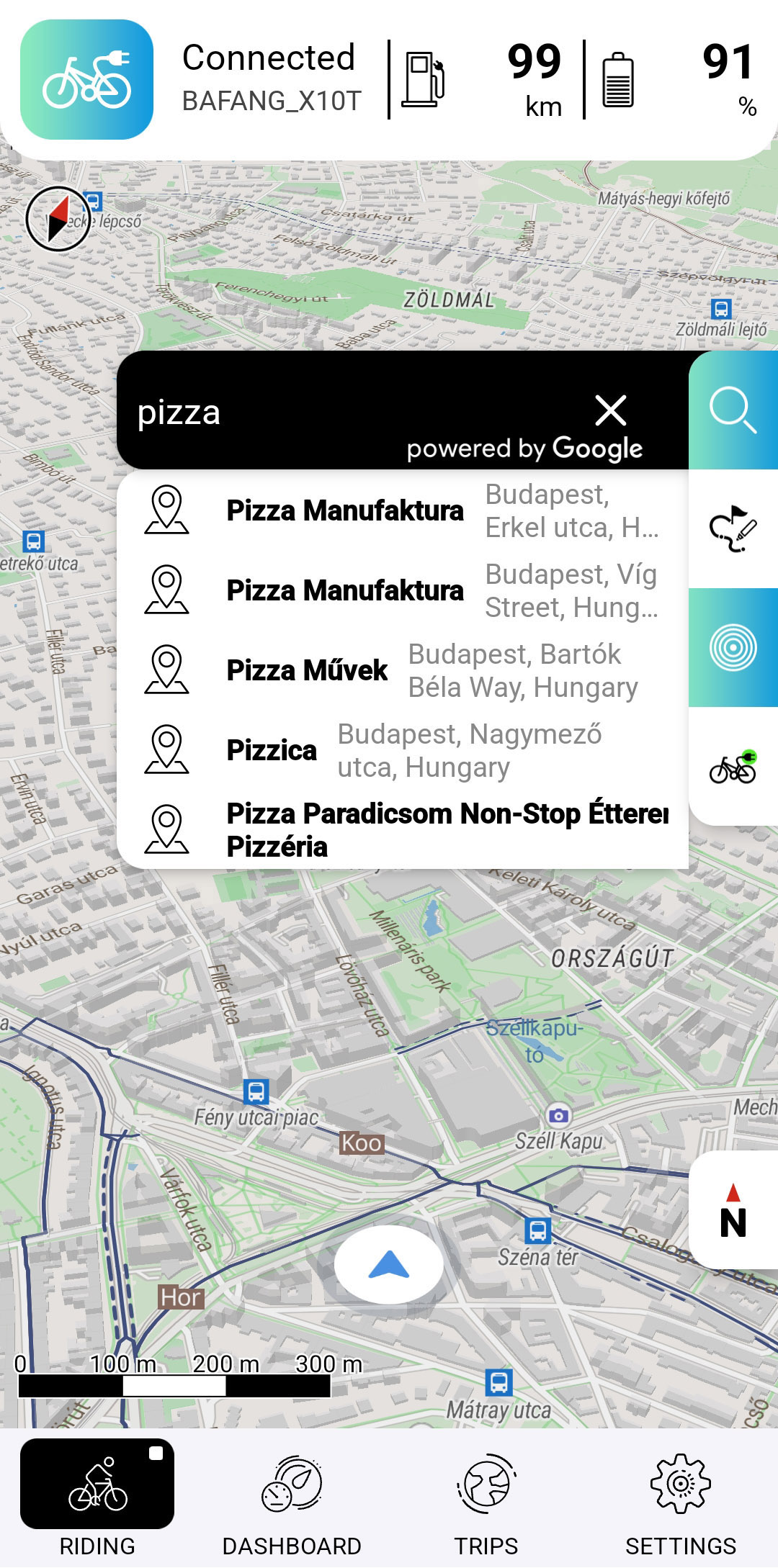The height and width of the screenshot is (1568, 778).
Task: Open Pizza Paradicsom Non-Stop Étterem result
Action: coord(402,830)
